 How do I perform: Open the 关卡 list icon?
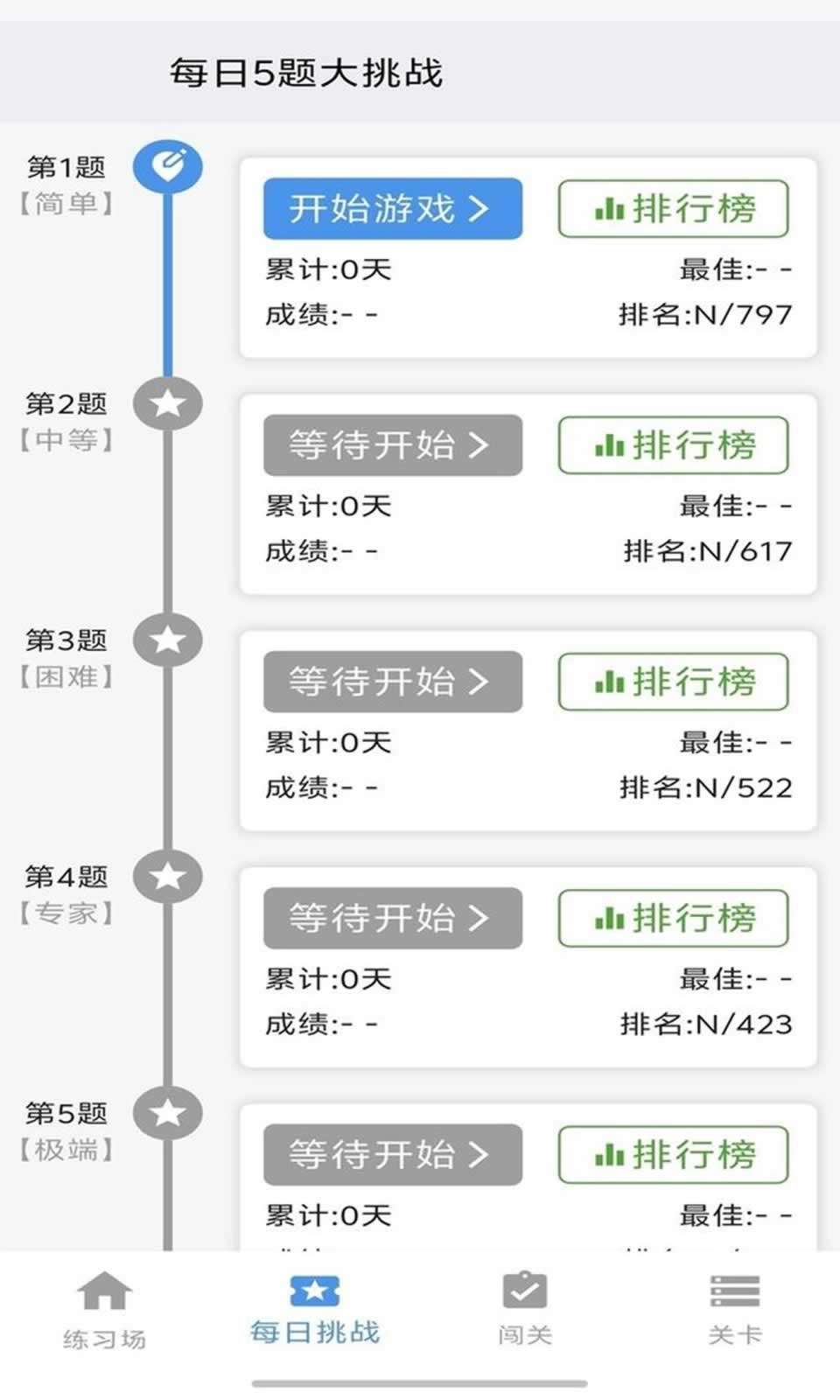point(733,1289)
